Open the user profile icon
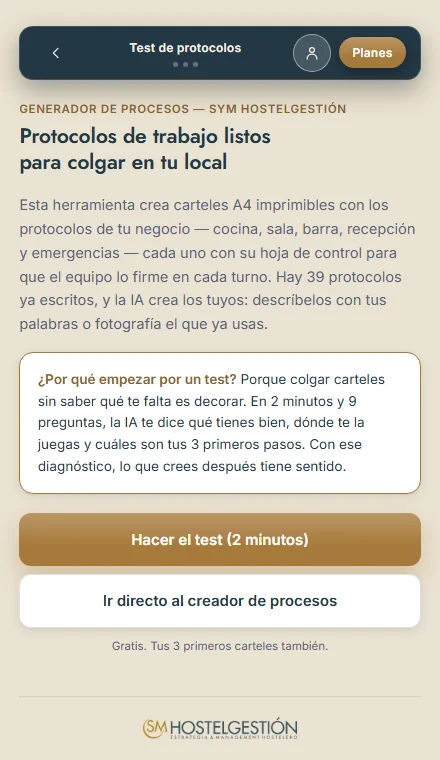The image size is (440, 760). [312, 53]
